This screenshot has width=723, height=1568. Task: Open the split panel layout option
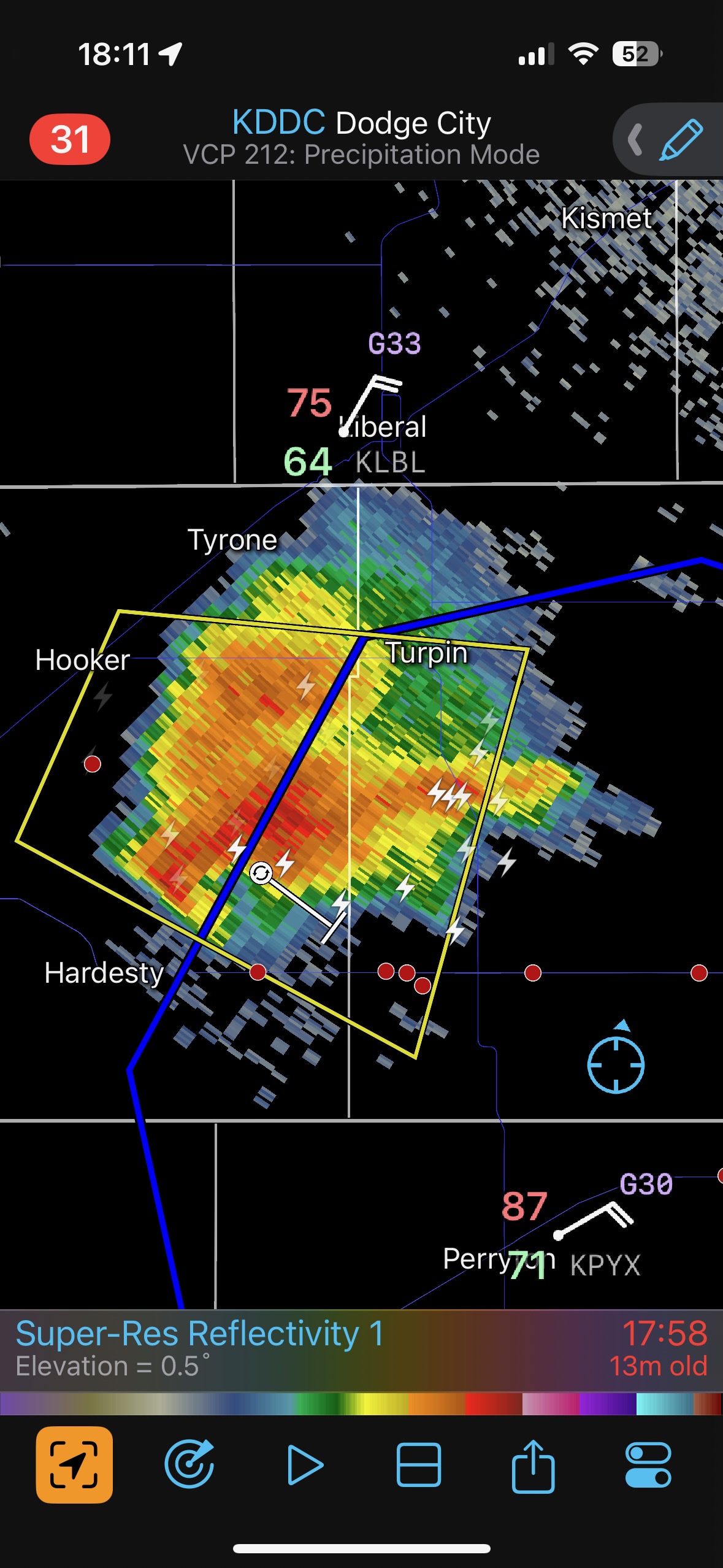click(x=419, y=1464)
